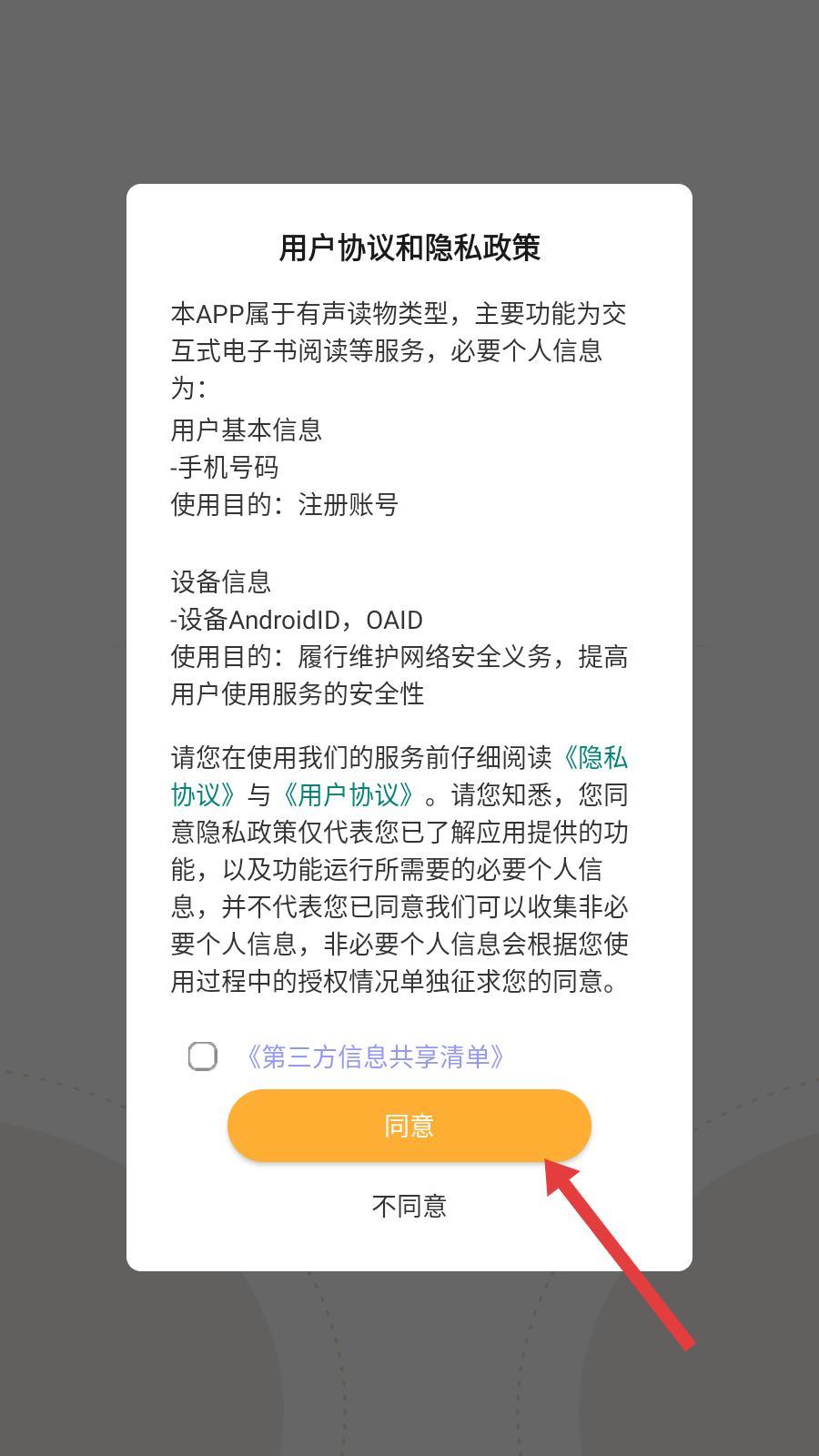The image size is (819, 1456).
Task: Open the 《第三方信息共享清单》 link
Action: tap(375, 1057)
